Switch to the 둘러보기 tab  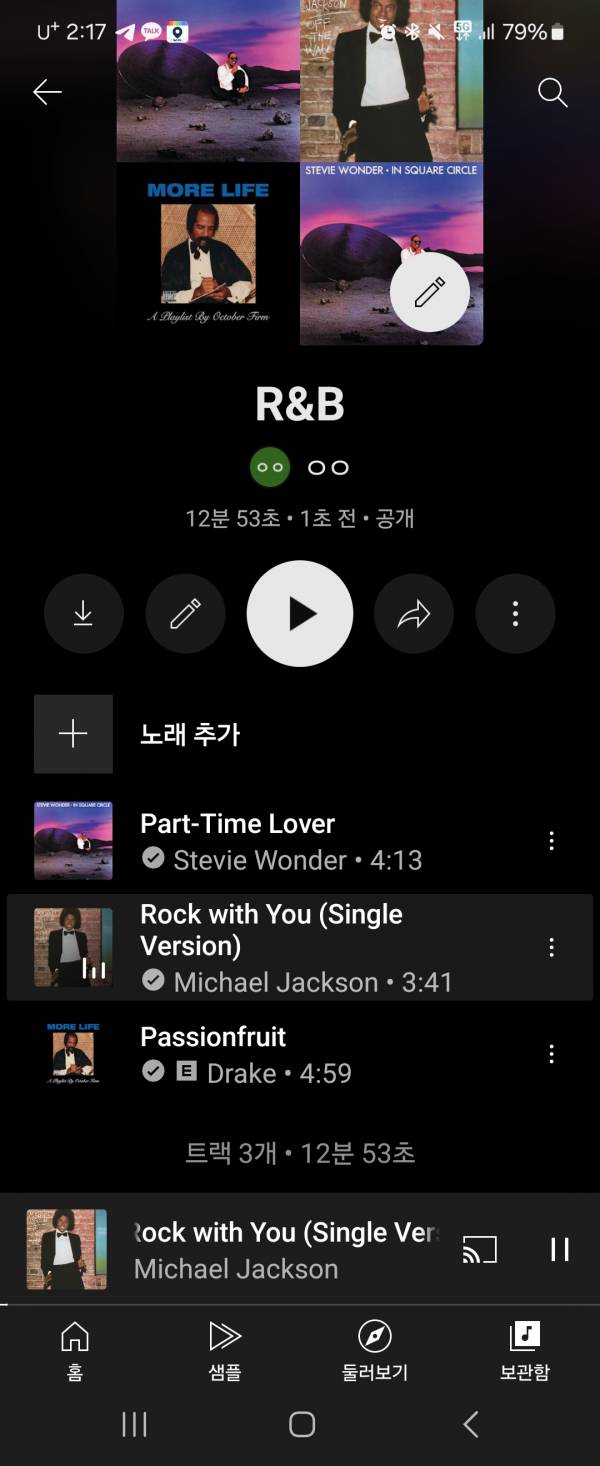(375, 1350)
